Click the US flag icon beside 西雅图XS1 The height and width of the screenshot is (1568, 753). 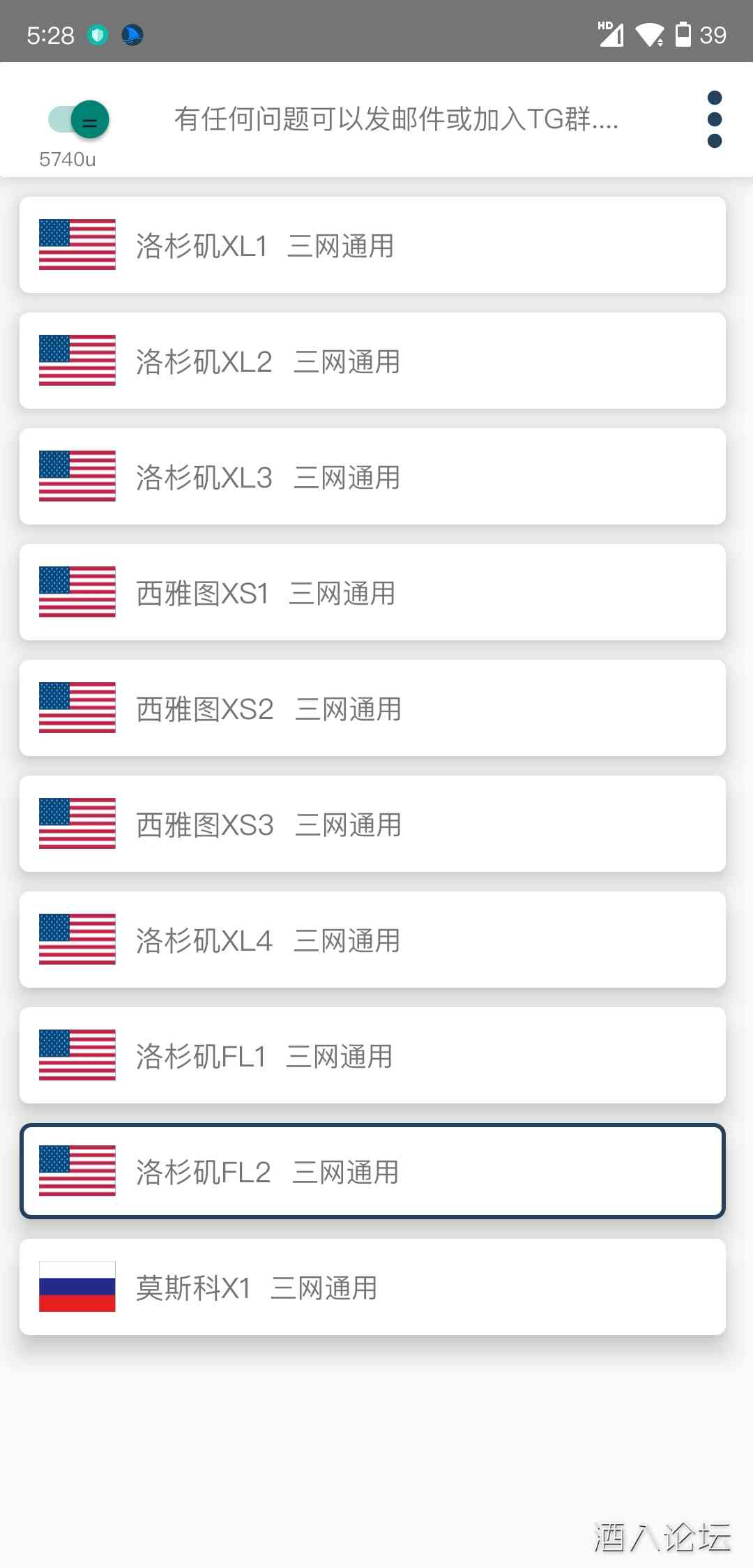[x=77, y=591]
